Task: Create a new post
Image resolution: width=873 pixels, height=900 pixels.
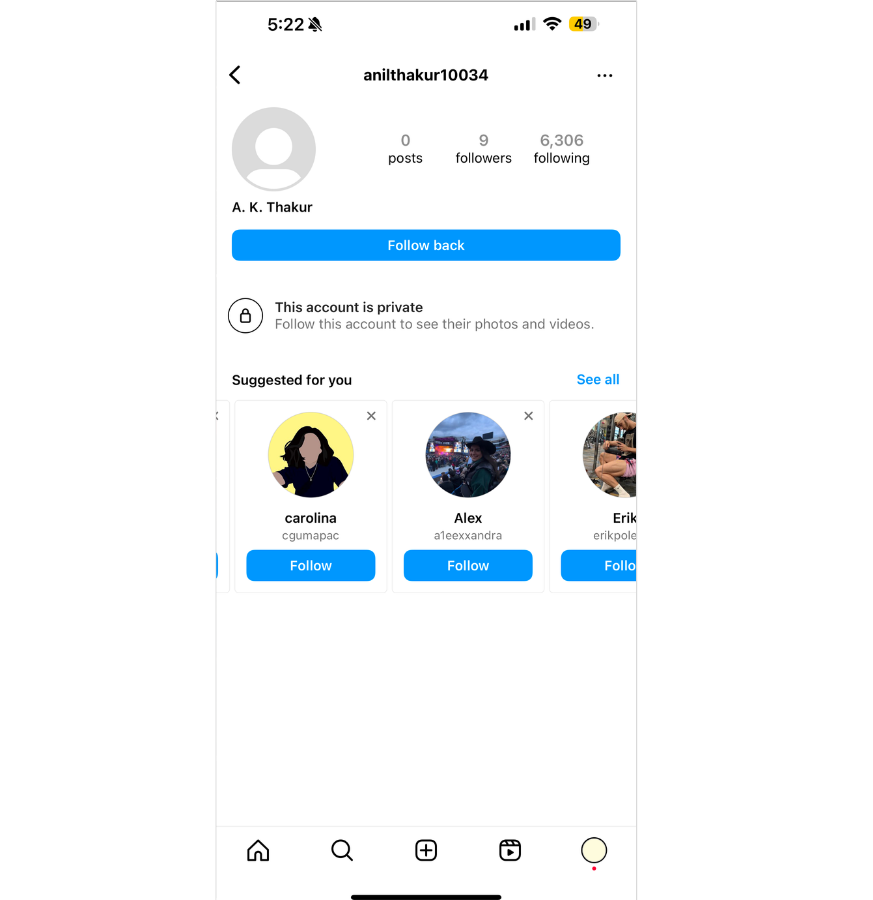Action: (x=426, y=850)
